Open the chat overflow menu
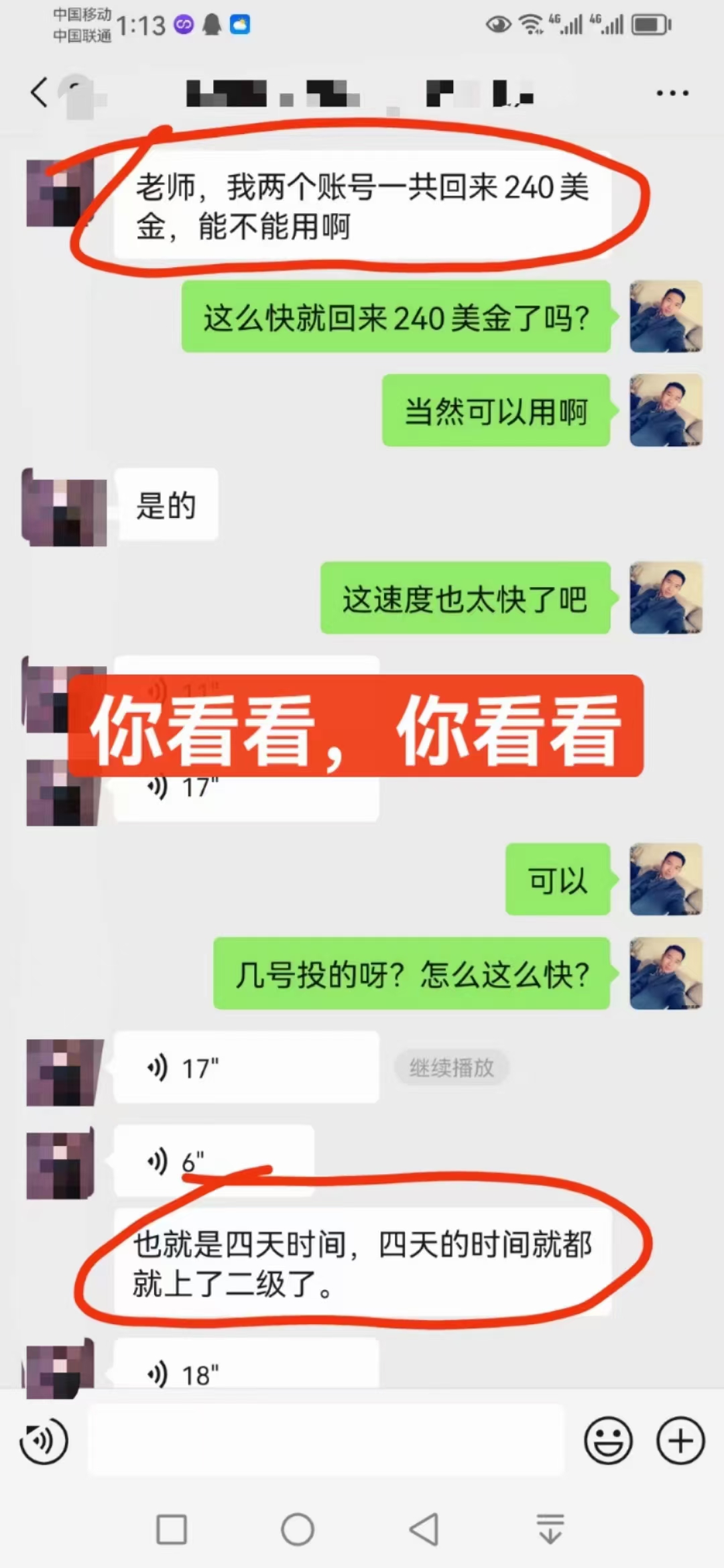Screen dimensions: 724x1568 point(672,93)
